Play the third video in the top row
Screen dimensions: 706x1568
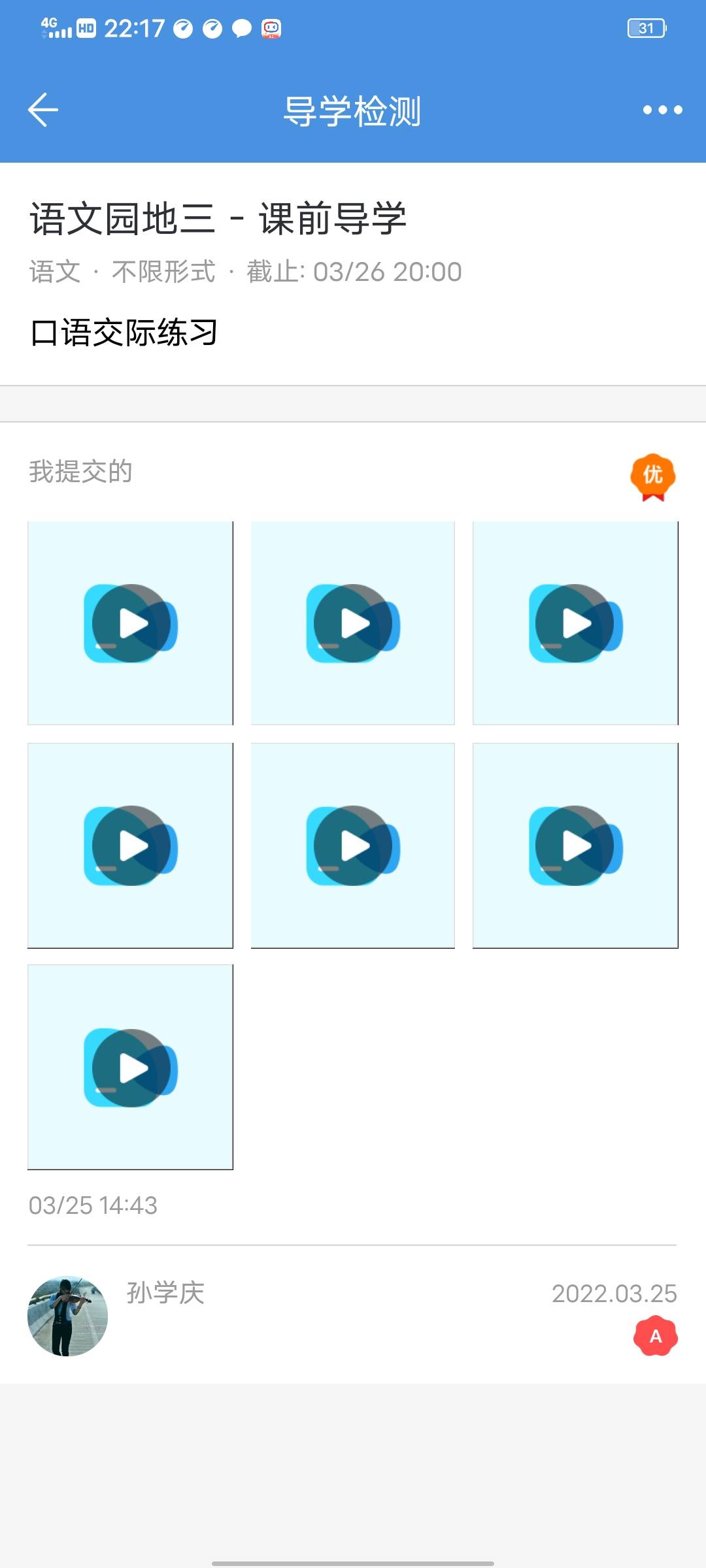pos(575,623)
